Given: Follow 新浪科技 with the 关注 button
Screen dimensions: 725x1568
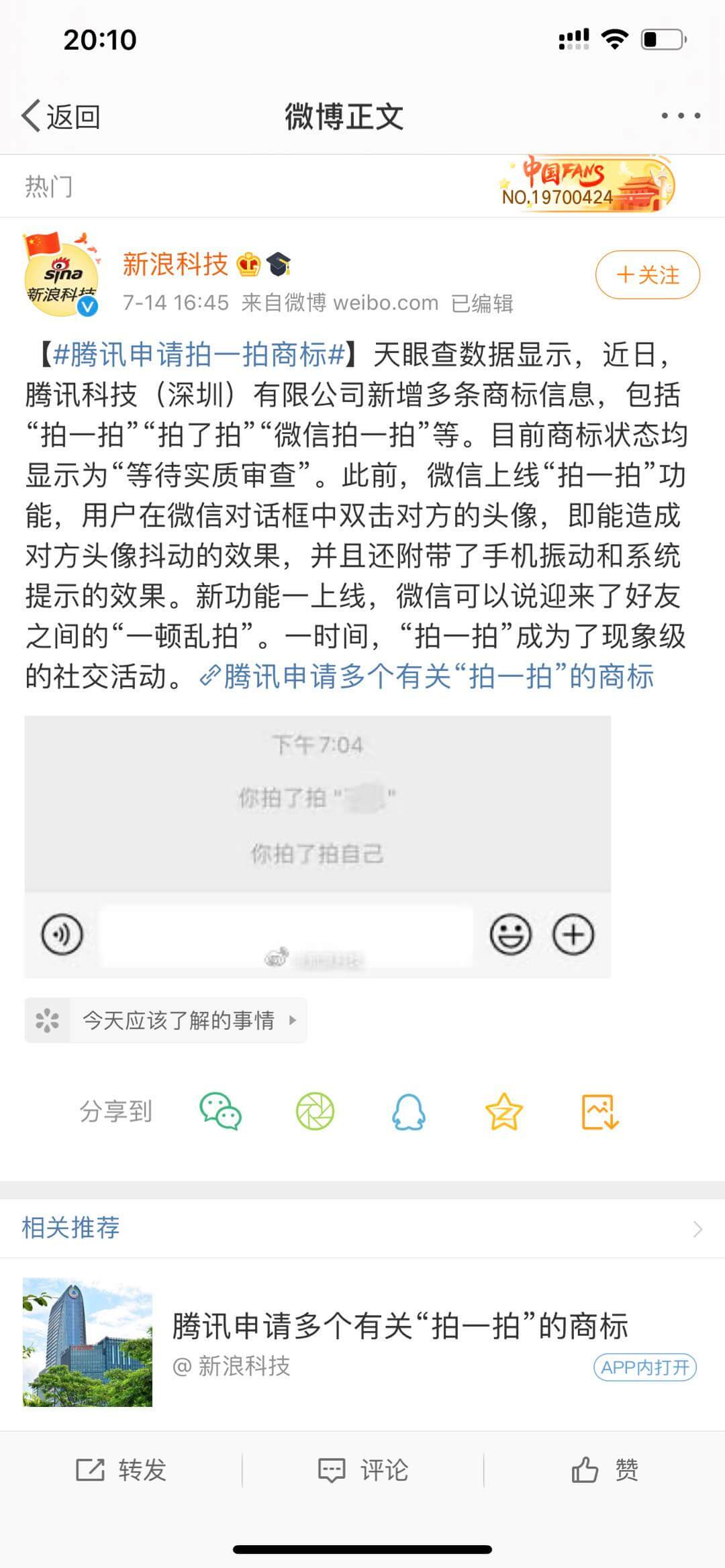Looking at the screenshot, I should click(x=647, y=275).
